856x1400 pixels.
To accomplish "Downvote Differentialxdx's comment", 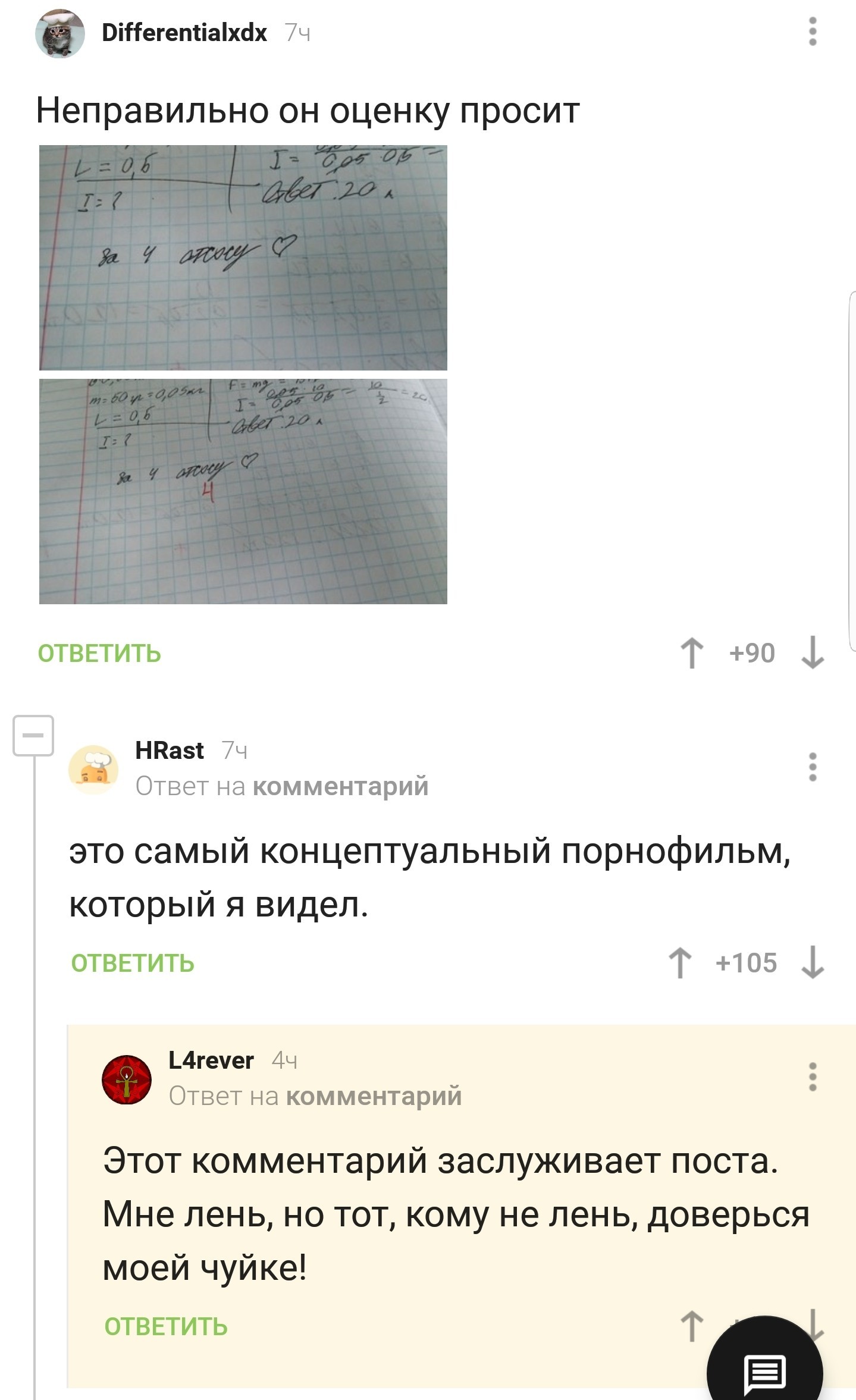I will [813, 652].
